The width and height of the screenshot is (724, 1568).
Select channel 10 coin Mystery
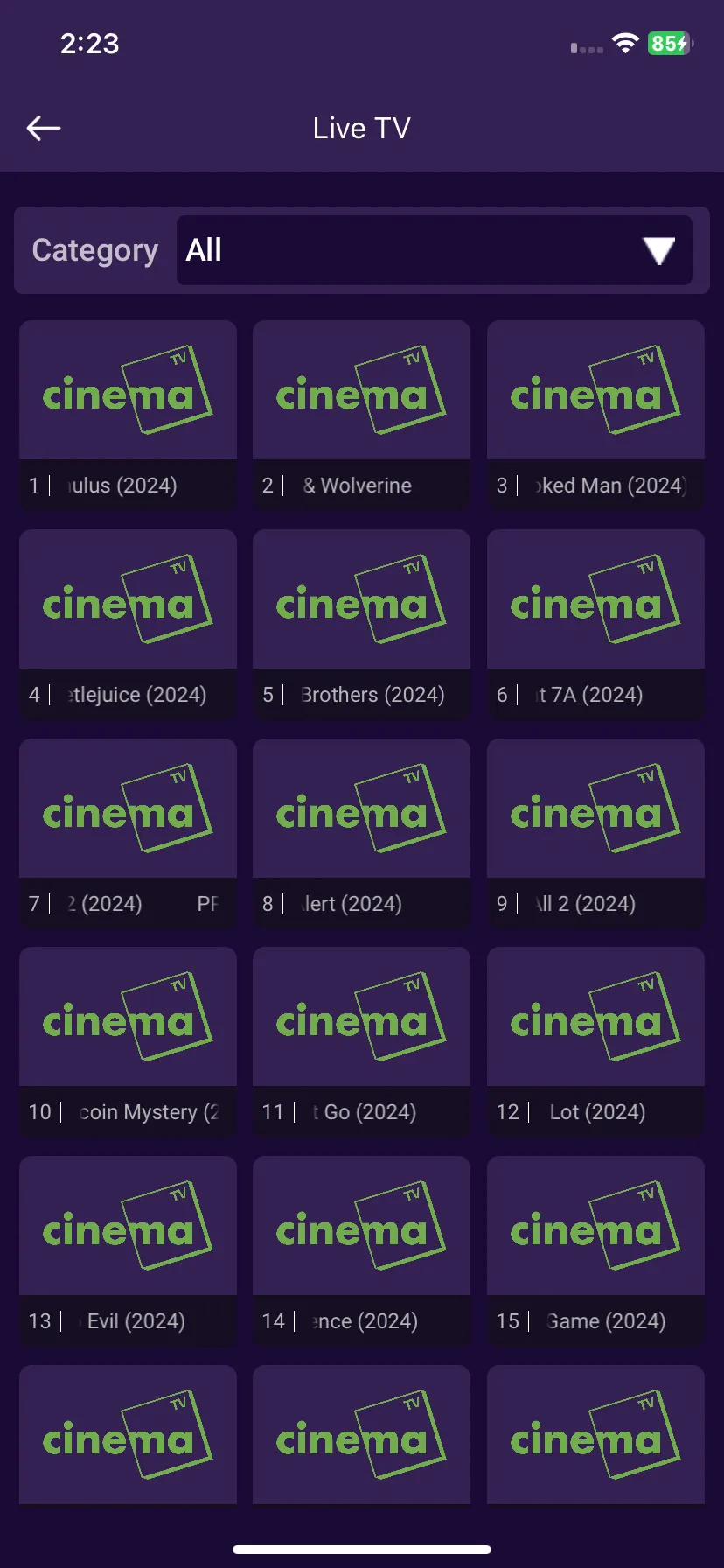tap(128, 1042)
